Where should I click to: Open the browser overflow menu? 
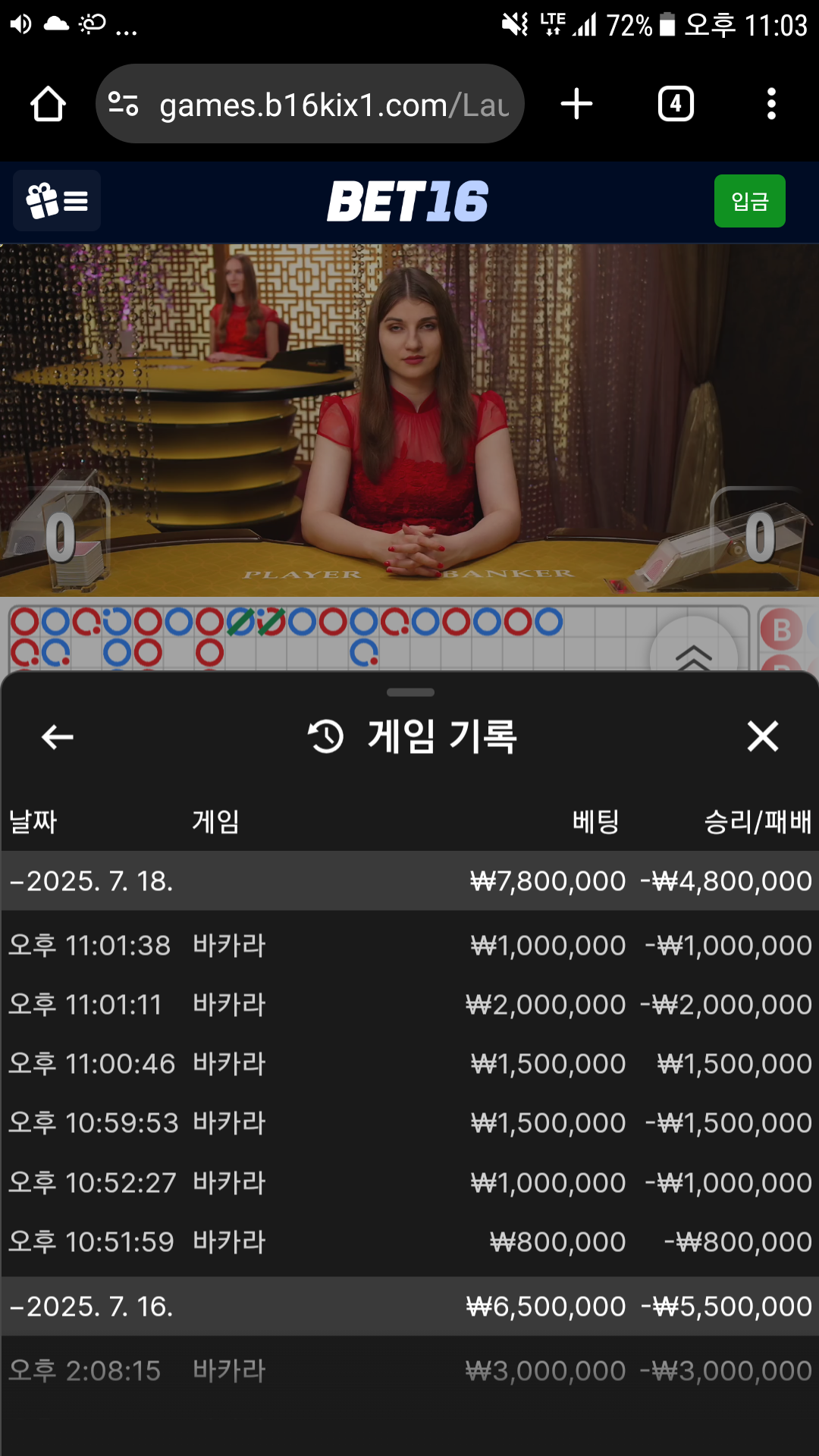pos(771,104)
